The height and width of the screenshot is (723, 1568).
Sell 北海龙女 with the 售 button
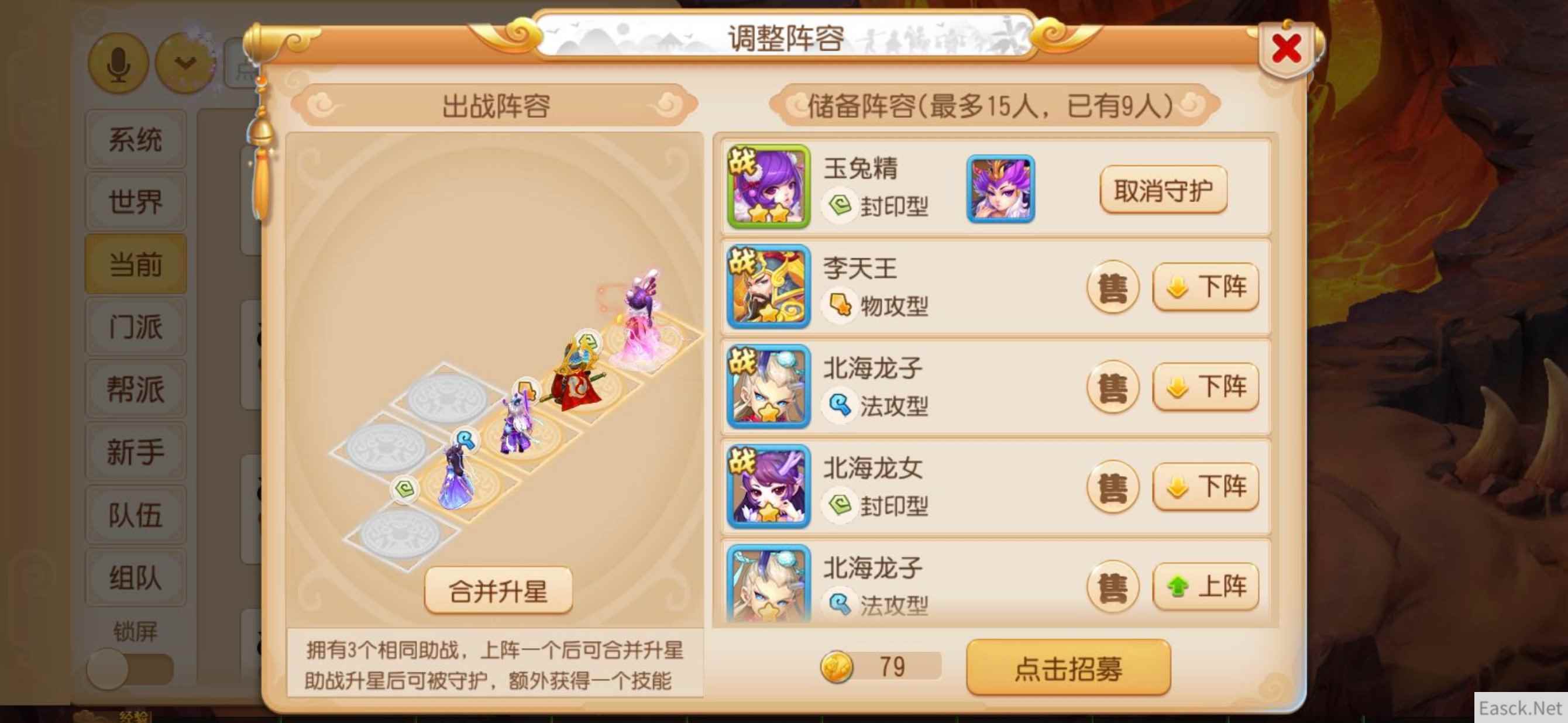pyautogui.click(x=1112, y=487)
